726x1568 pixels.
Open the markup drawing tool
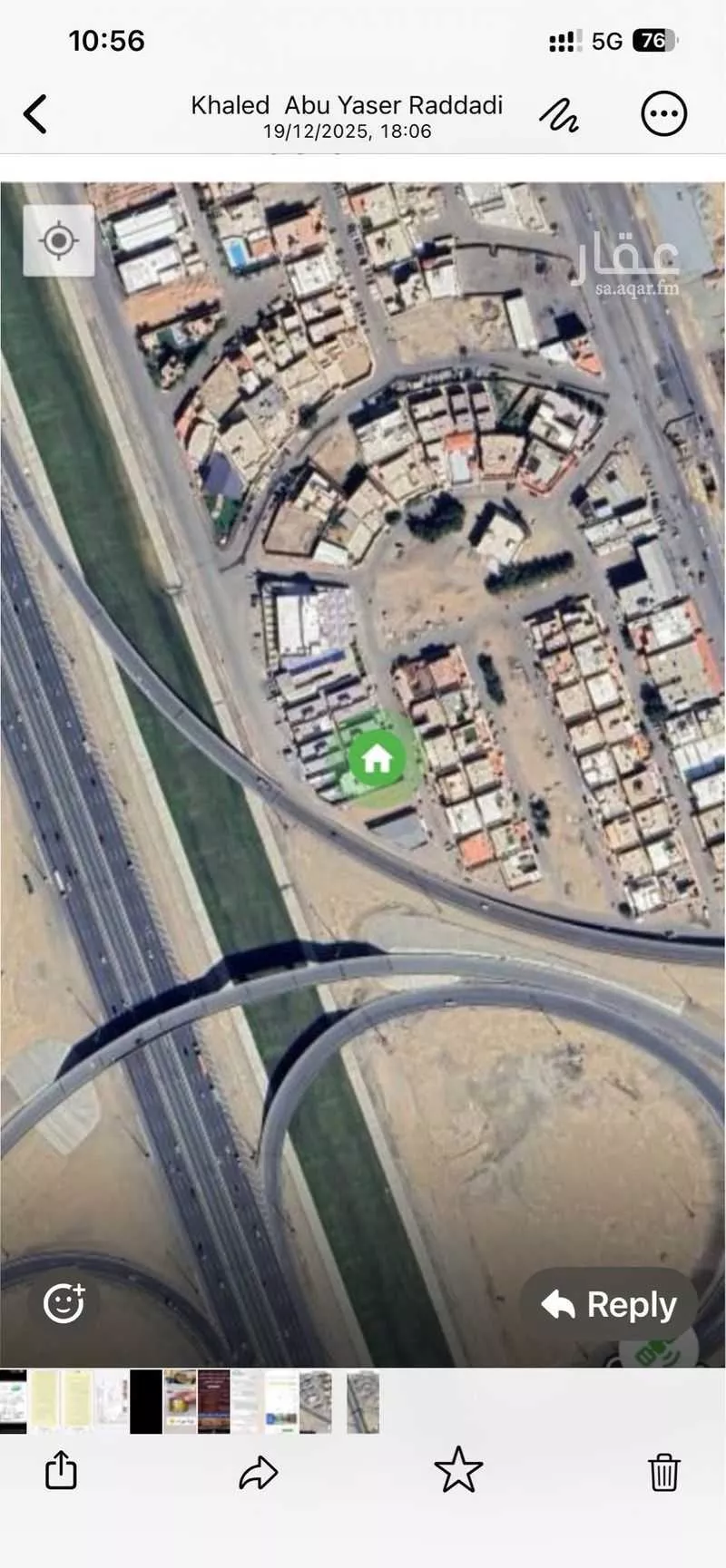click(559, 115)
